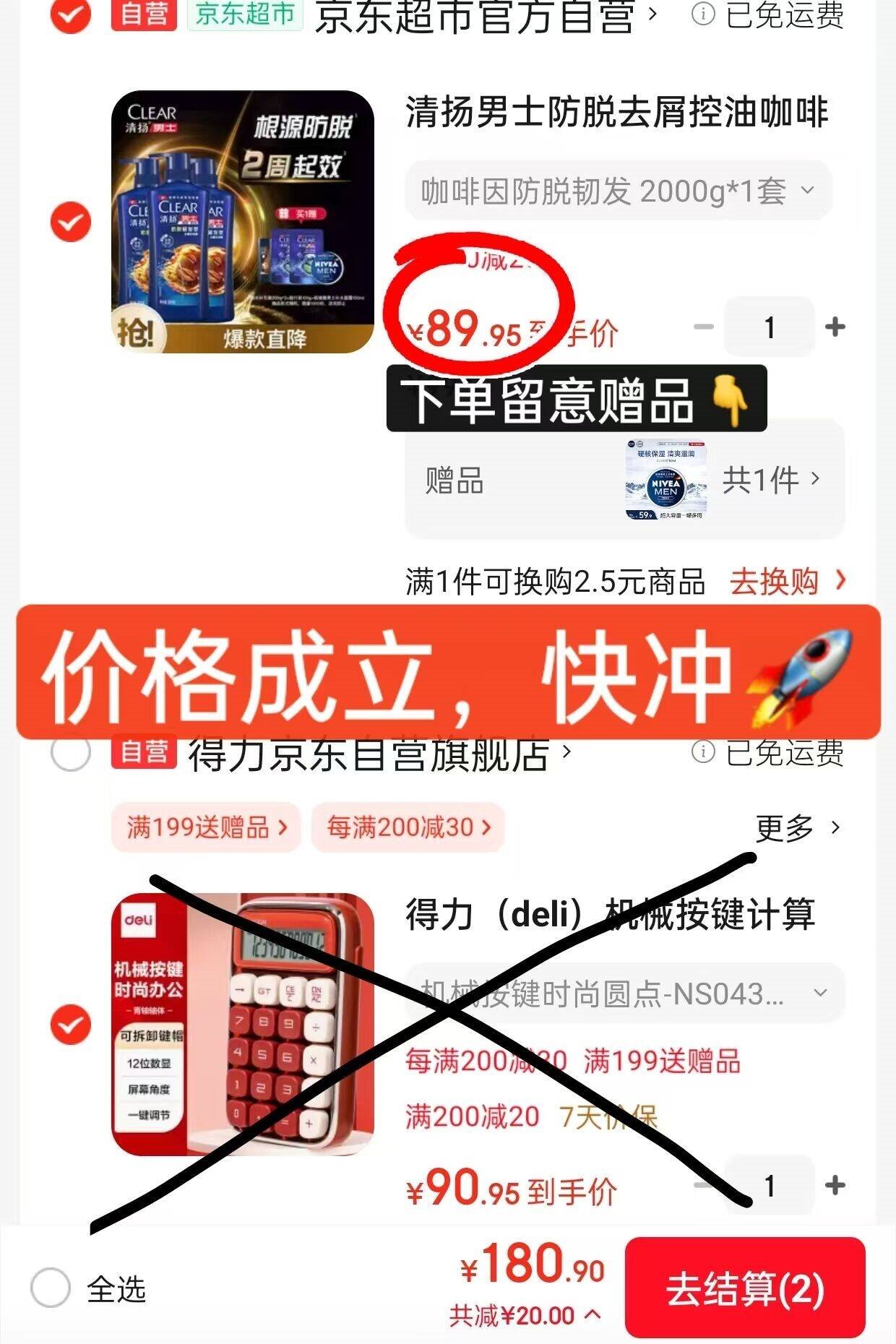Uncheck the 得力 calculator item checkbox
Image resolution: width=896 pixels, height=1344 pixels.
(71, 1025)
